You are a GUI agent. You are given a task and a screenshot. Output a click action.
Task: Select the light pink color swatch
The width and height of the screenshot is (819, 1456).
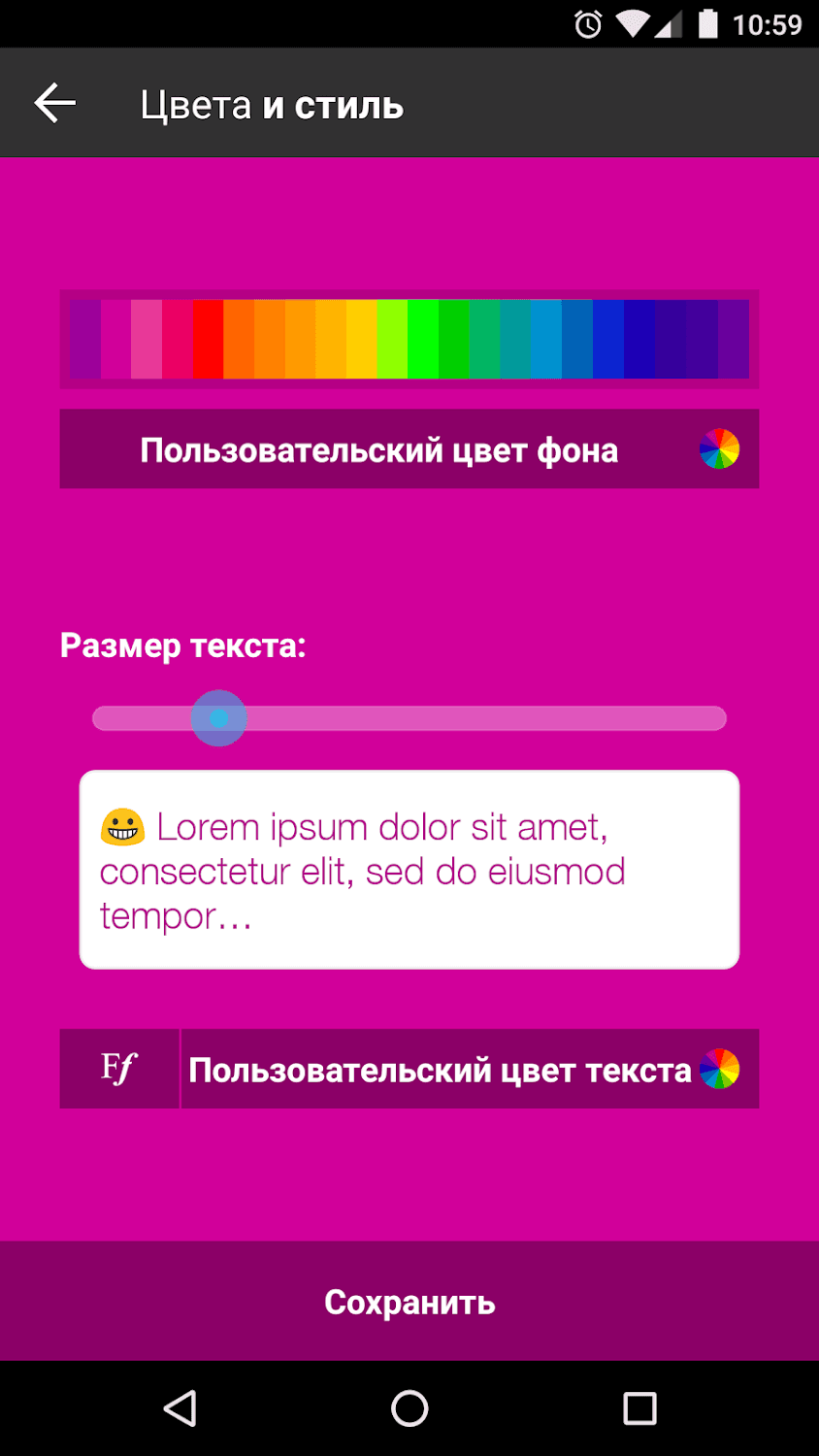pyautogui.click(x=147, y=339)
